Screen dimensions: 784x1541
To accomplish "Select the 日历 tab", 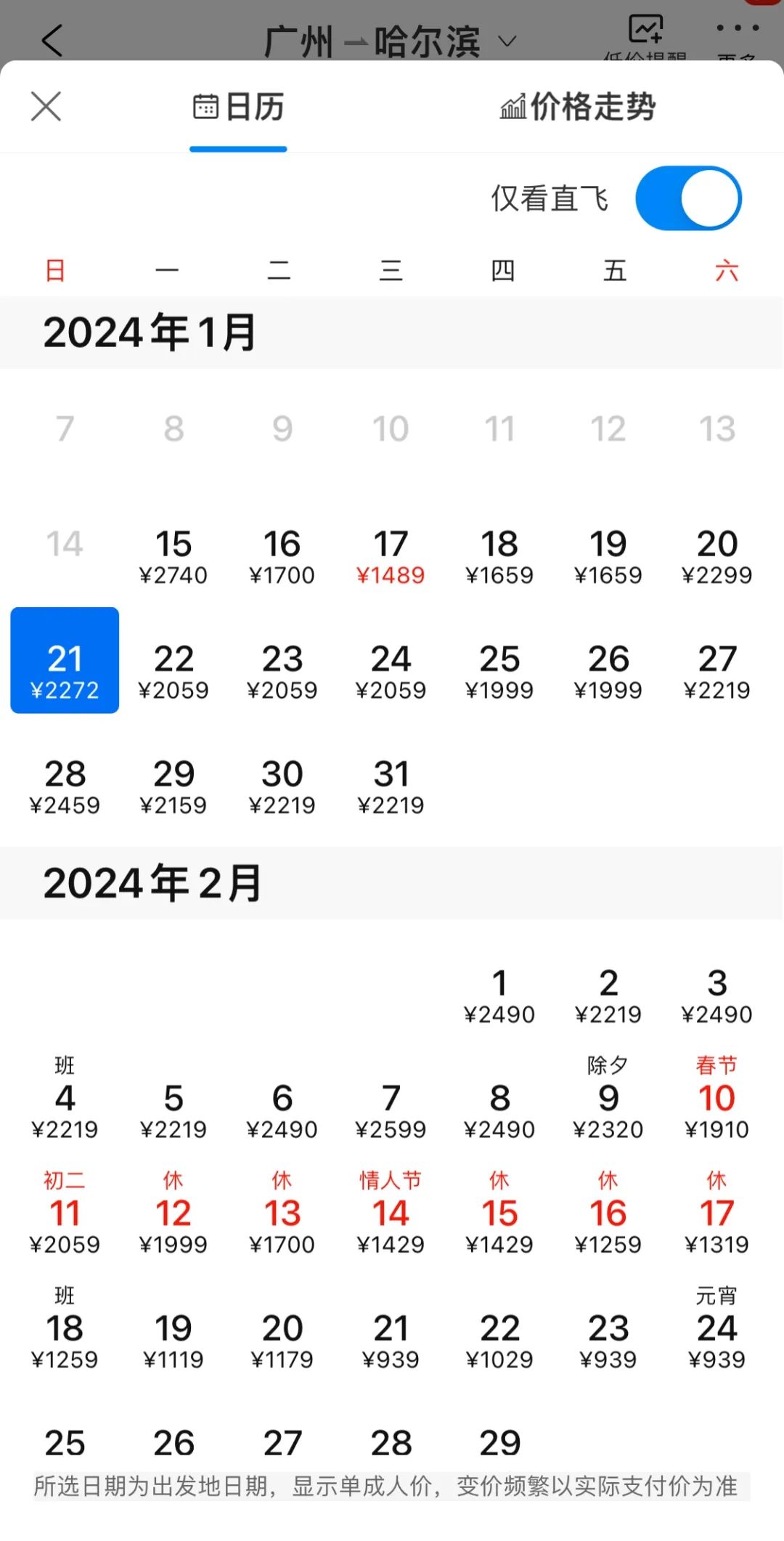I will click(238, 107).
